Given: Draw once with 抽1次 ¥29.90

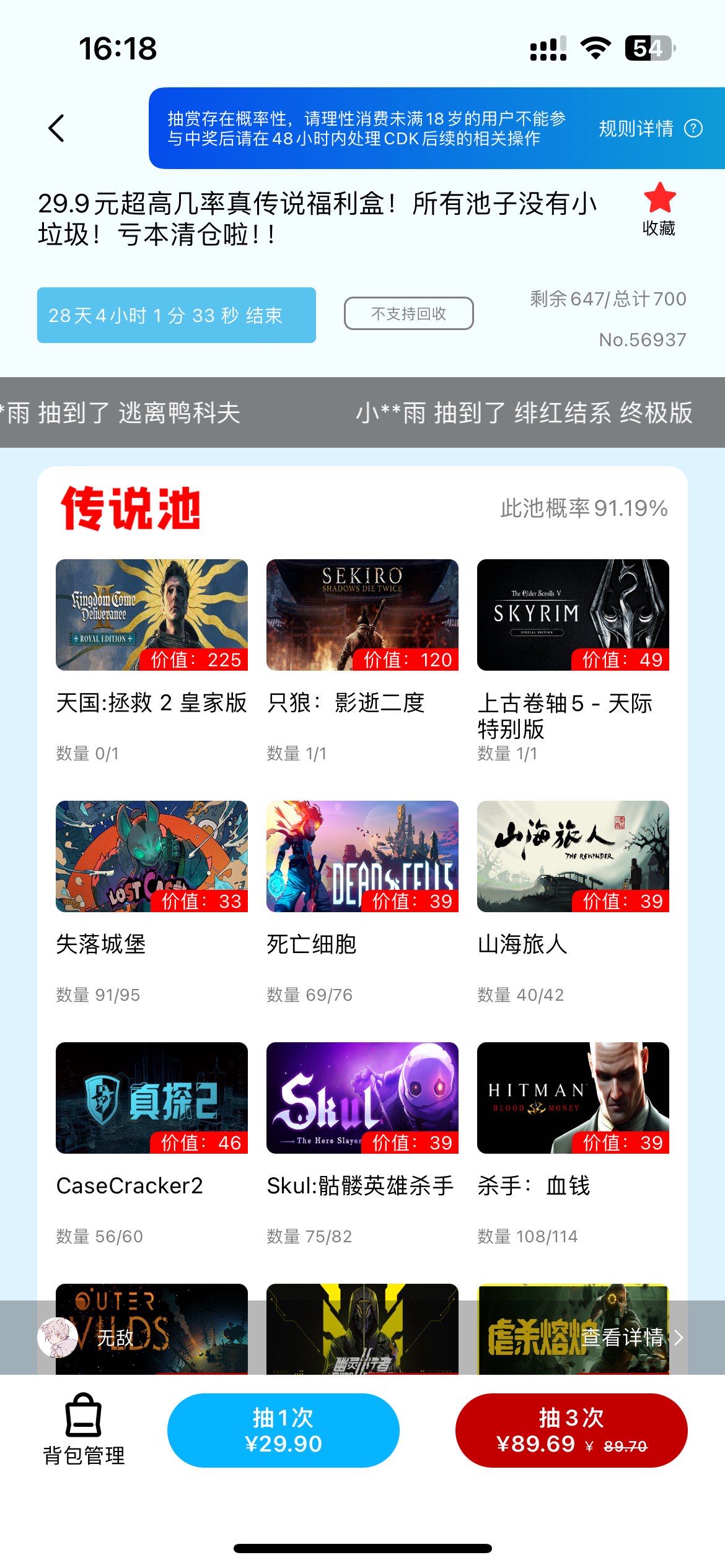Looking at the screenshot, I should coord(283,1430).
